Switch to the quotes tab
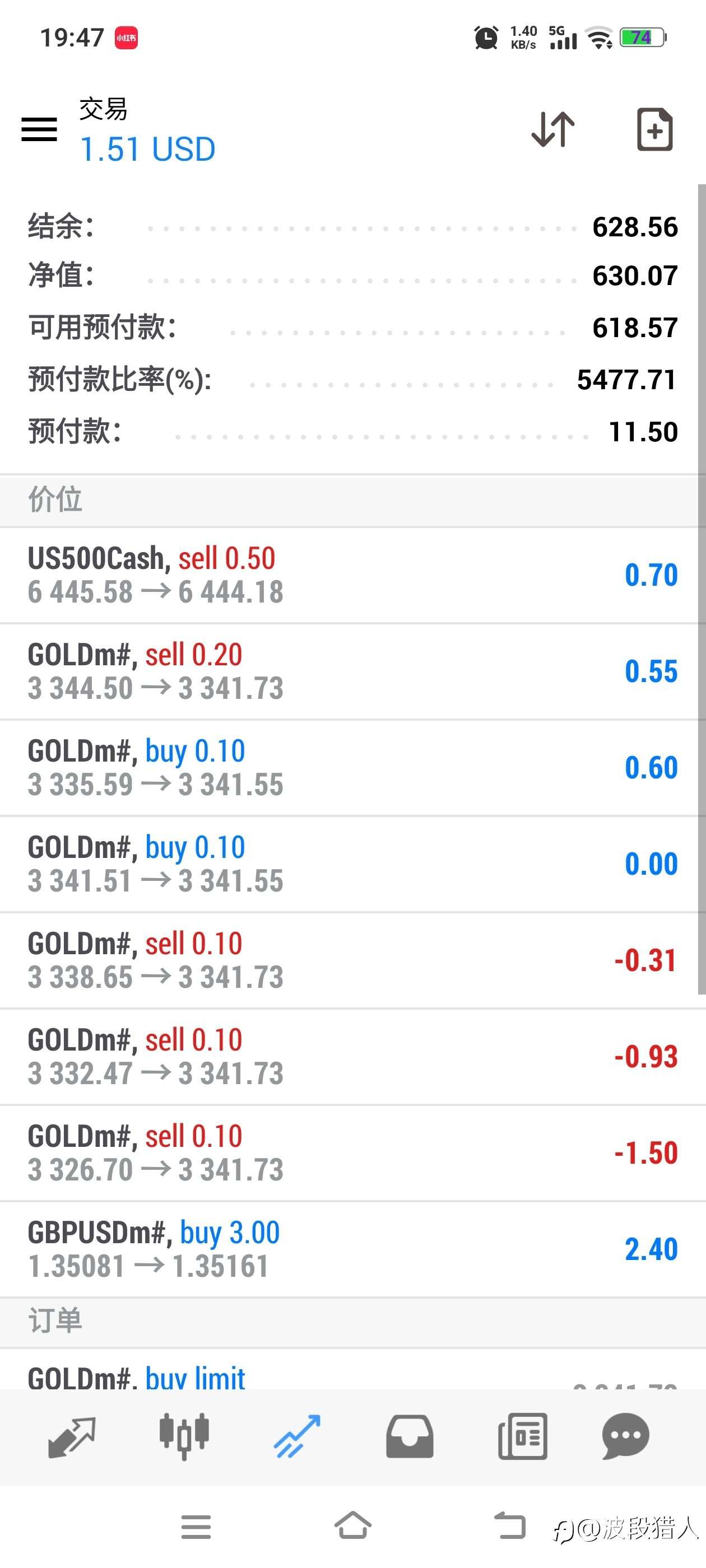This screenshot has height=1568, width=706. pyautogui.click(x=71, y=1436)
